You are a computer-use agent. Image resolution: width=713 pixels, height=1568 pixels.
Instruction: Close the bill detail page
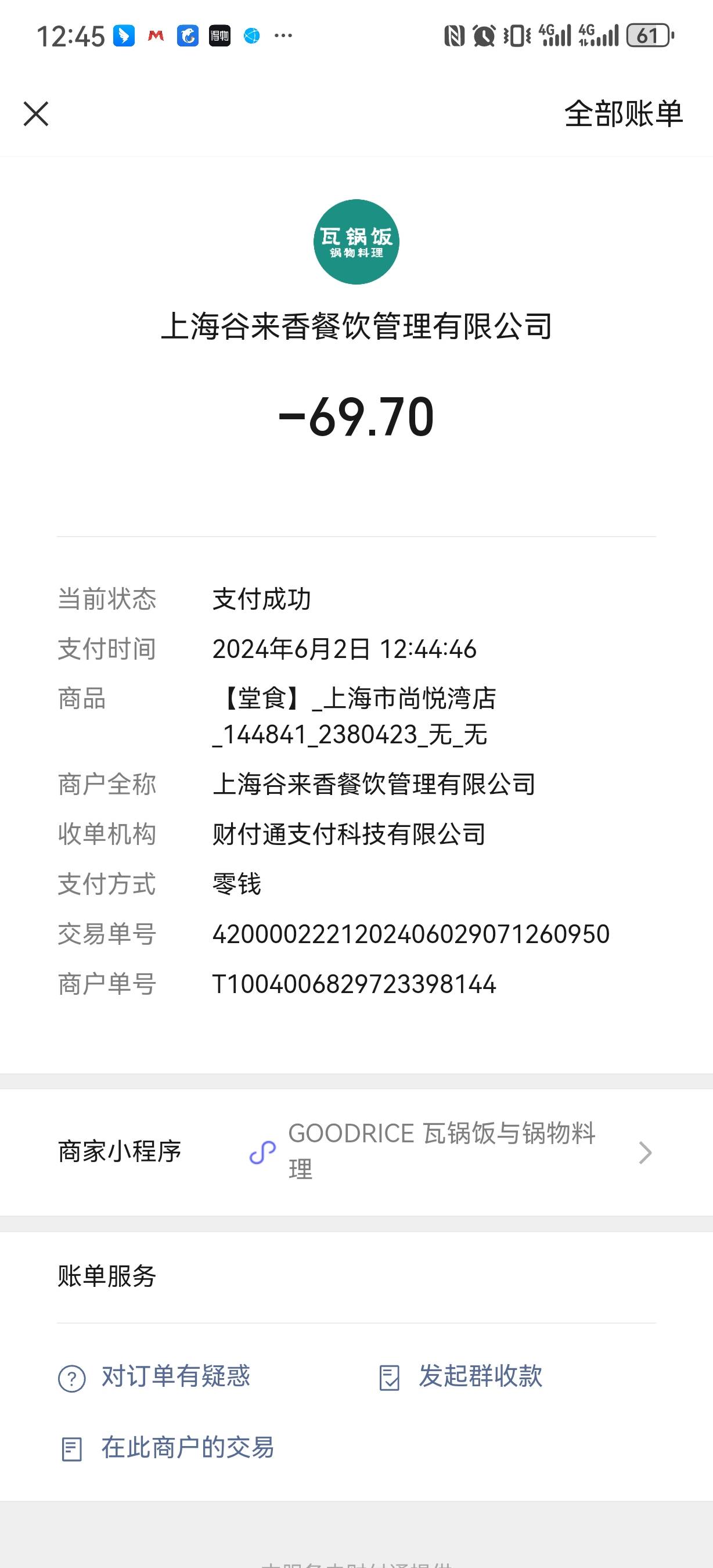coord(36,114)
